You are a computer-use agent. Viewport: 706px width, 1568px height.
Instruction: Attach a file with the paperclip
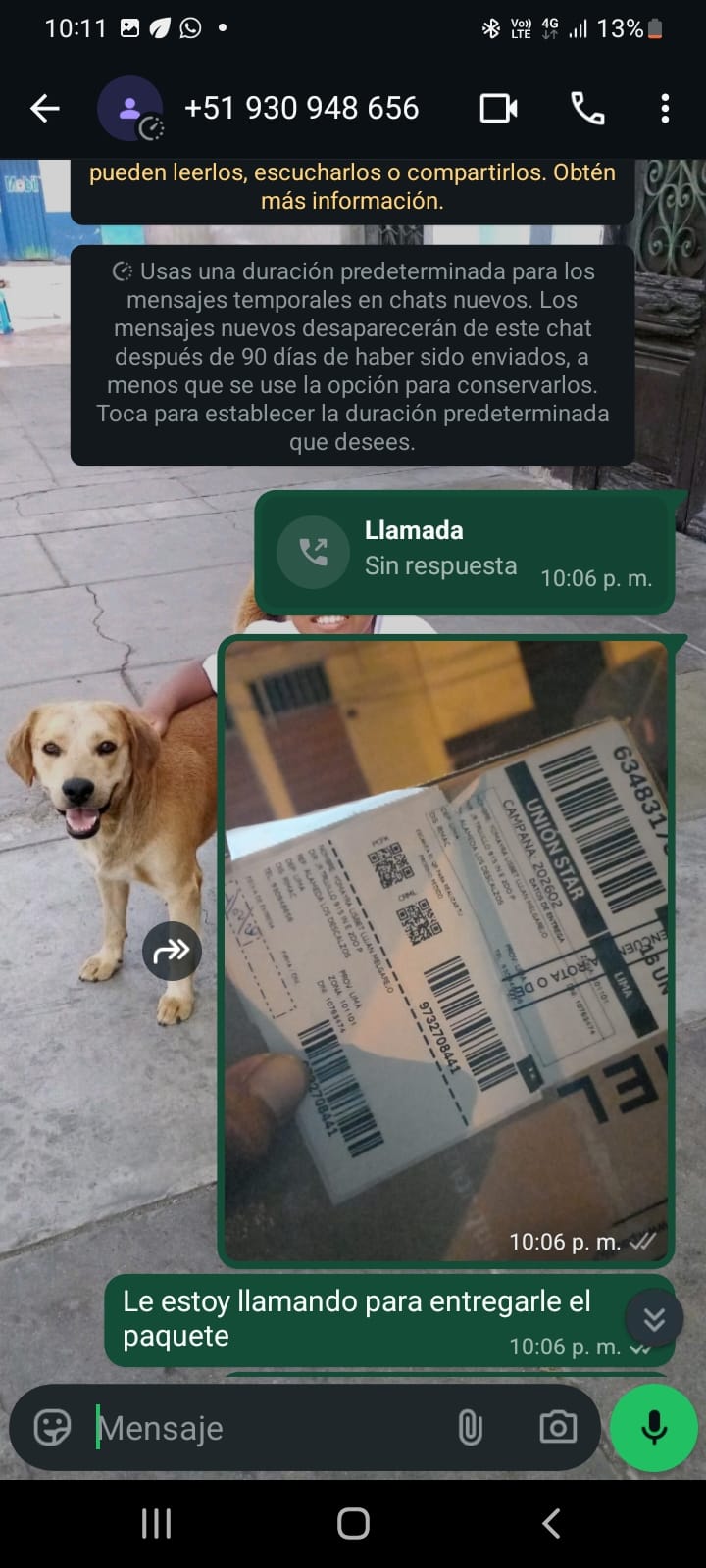471,1427
